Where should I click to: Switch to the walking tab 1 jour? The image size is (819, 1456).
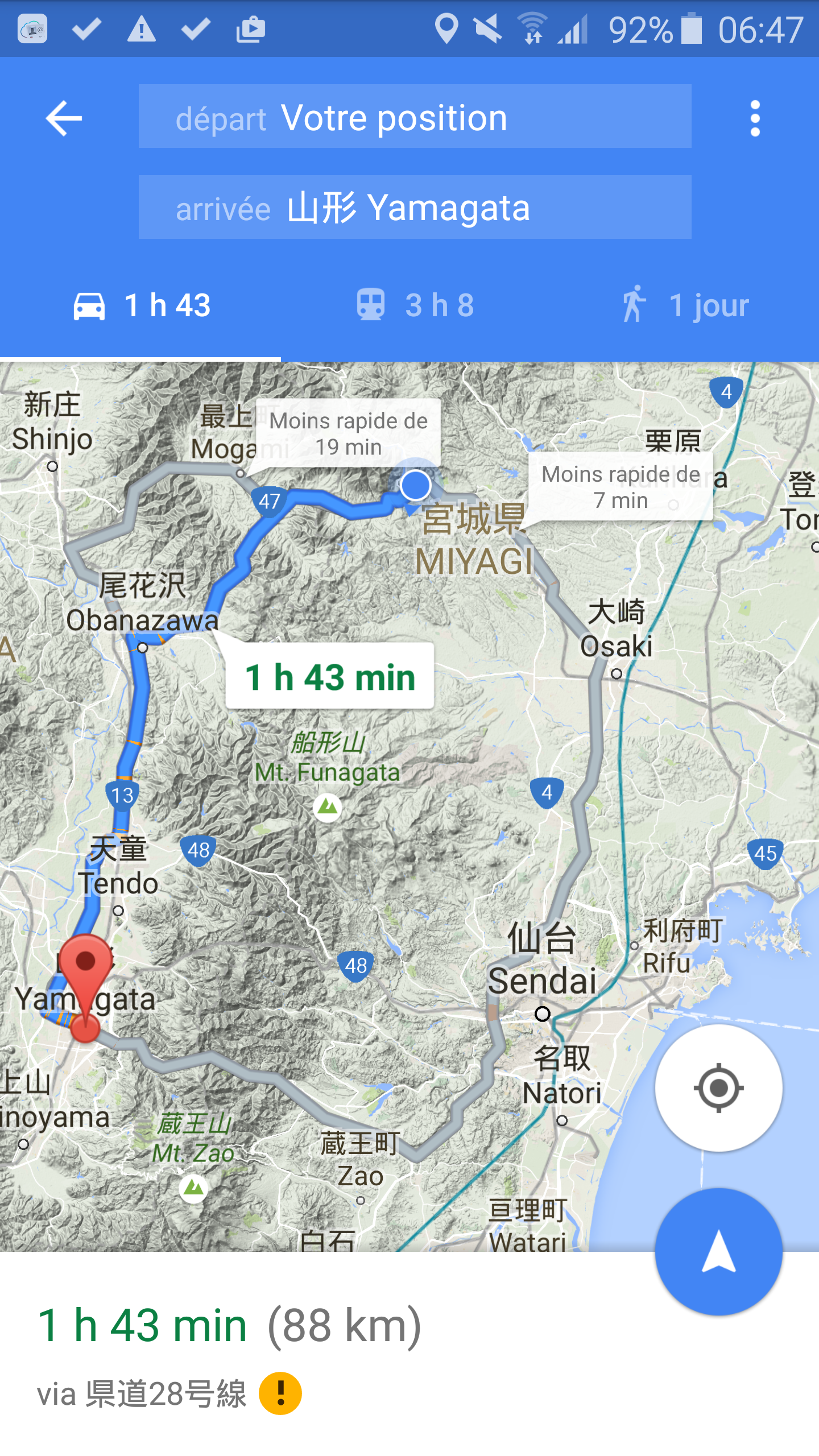pyautogui.click(x=685, y=305)
